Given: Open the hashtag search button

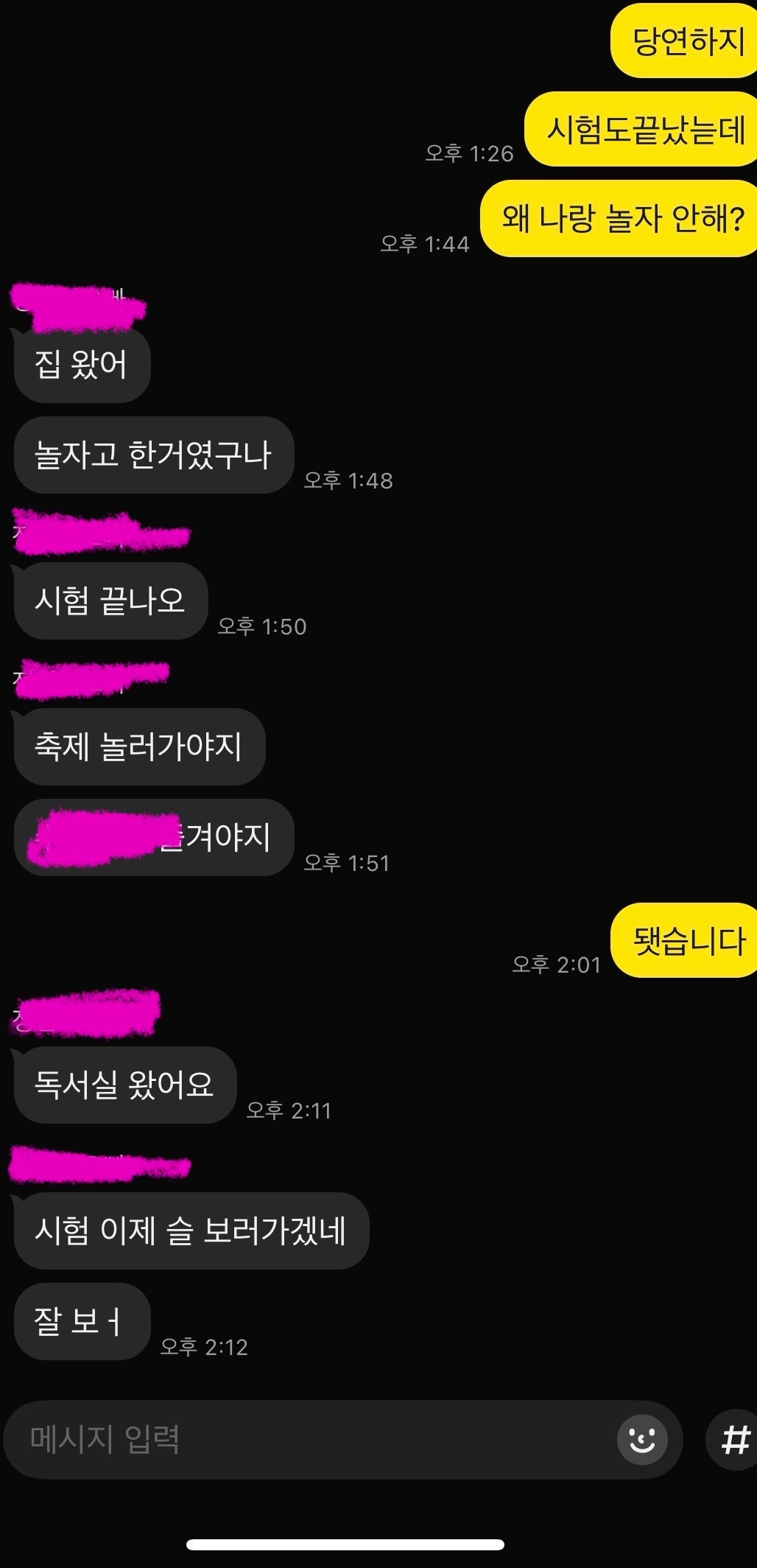Looking at the screenshot, I should (x=733, y=1438).
